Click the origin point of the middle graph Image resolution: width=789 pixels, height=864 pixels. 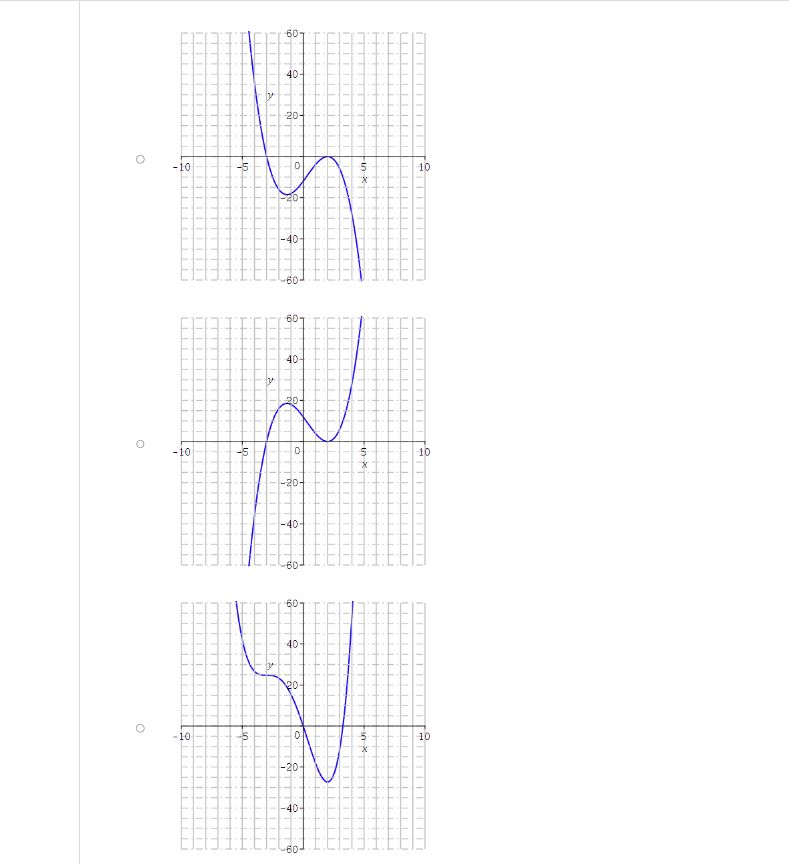point(303,441)
